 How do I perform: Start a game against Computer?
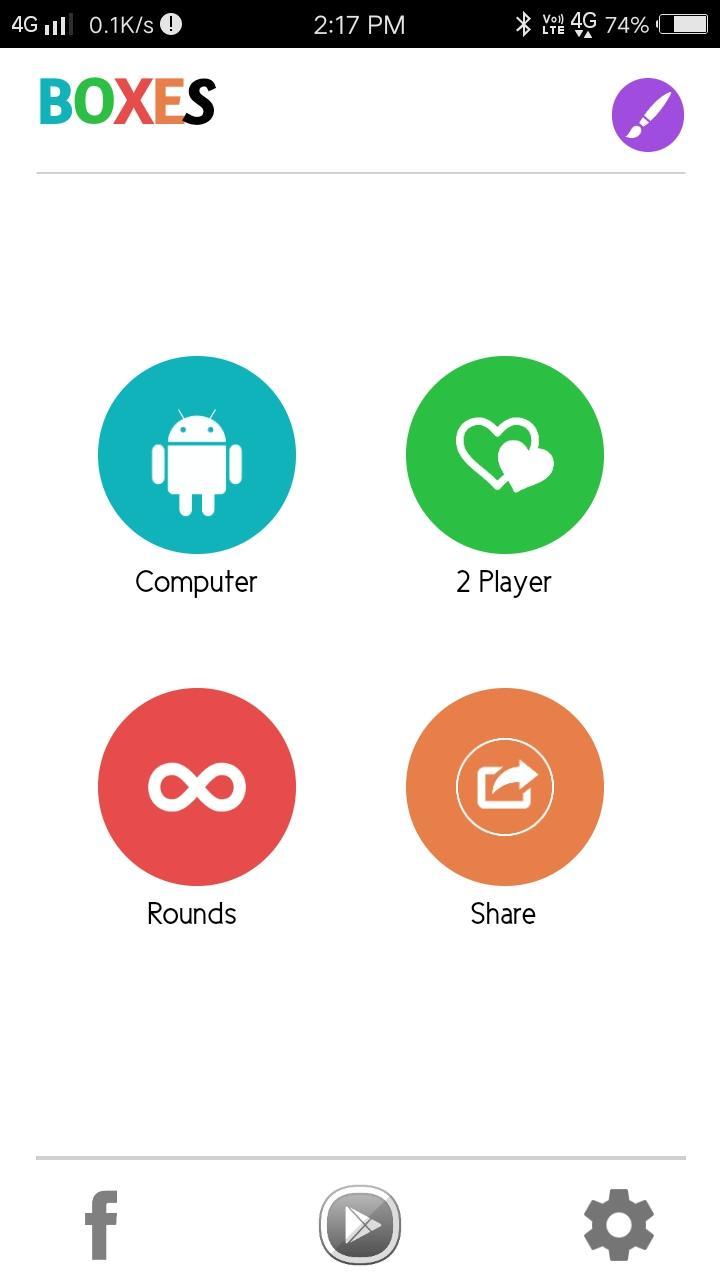197,455
